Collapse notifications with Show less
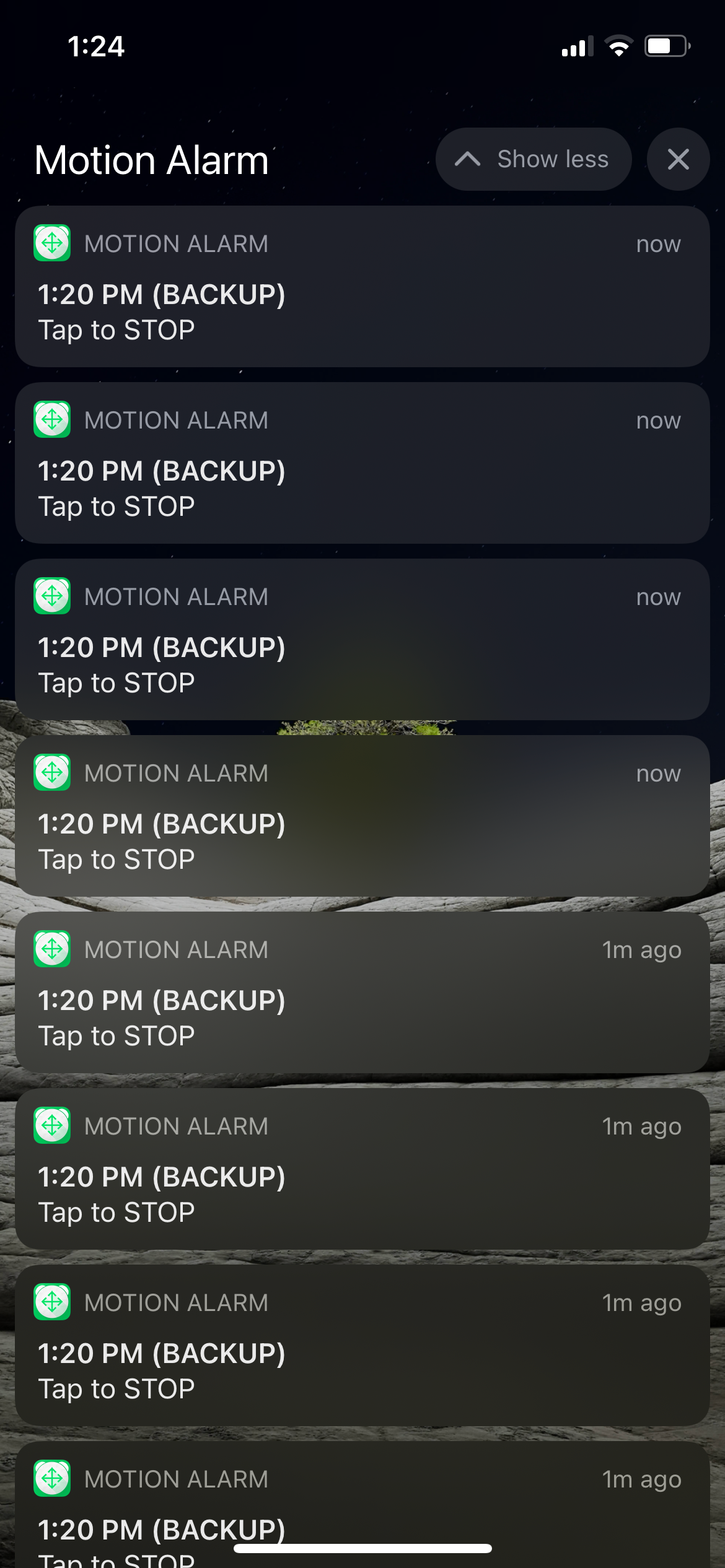 pos(534,159)
